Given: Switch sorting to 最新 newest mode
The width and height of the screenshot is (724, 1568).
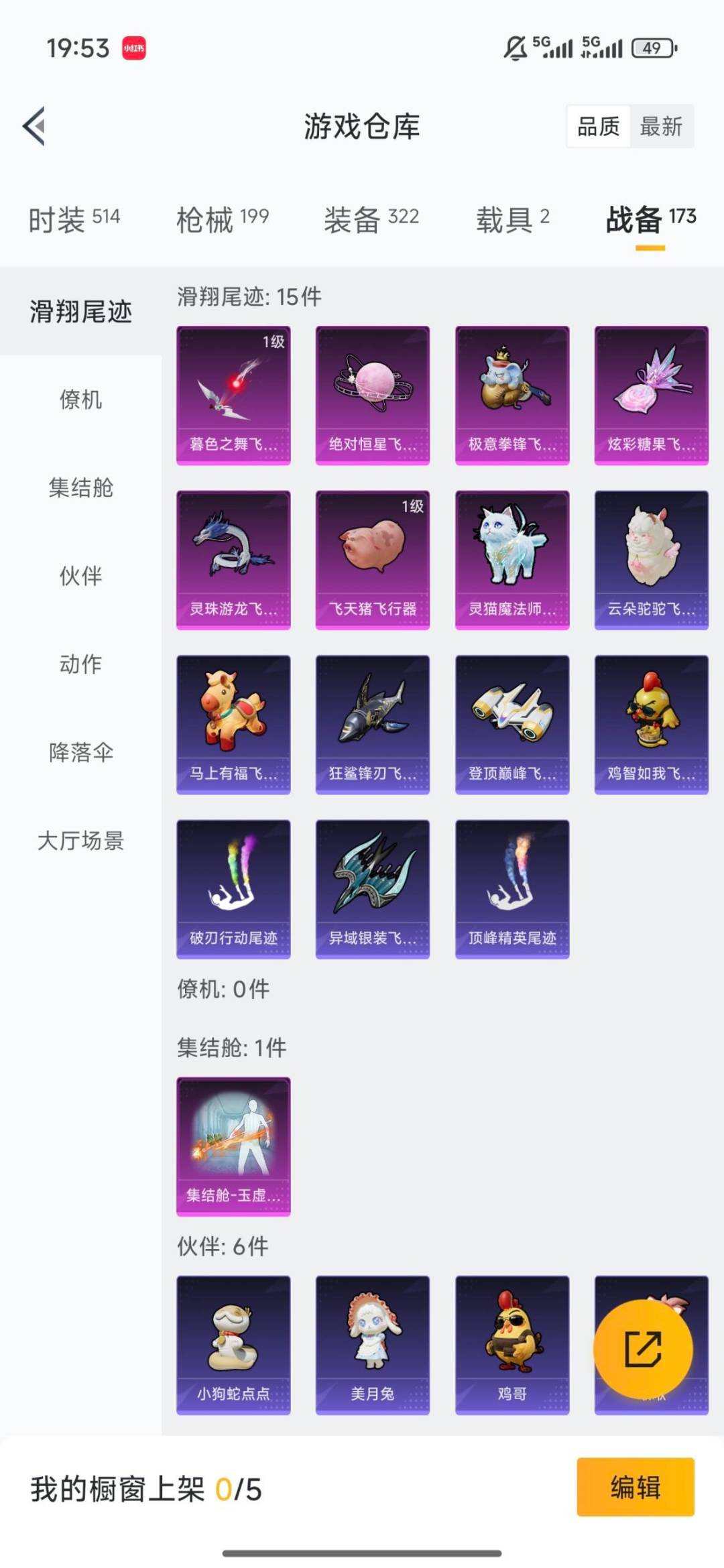Looking at the screenshot, I should tap(661, 127).
